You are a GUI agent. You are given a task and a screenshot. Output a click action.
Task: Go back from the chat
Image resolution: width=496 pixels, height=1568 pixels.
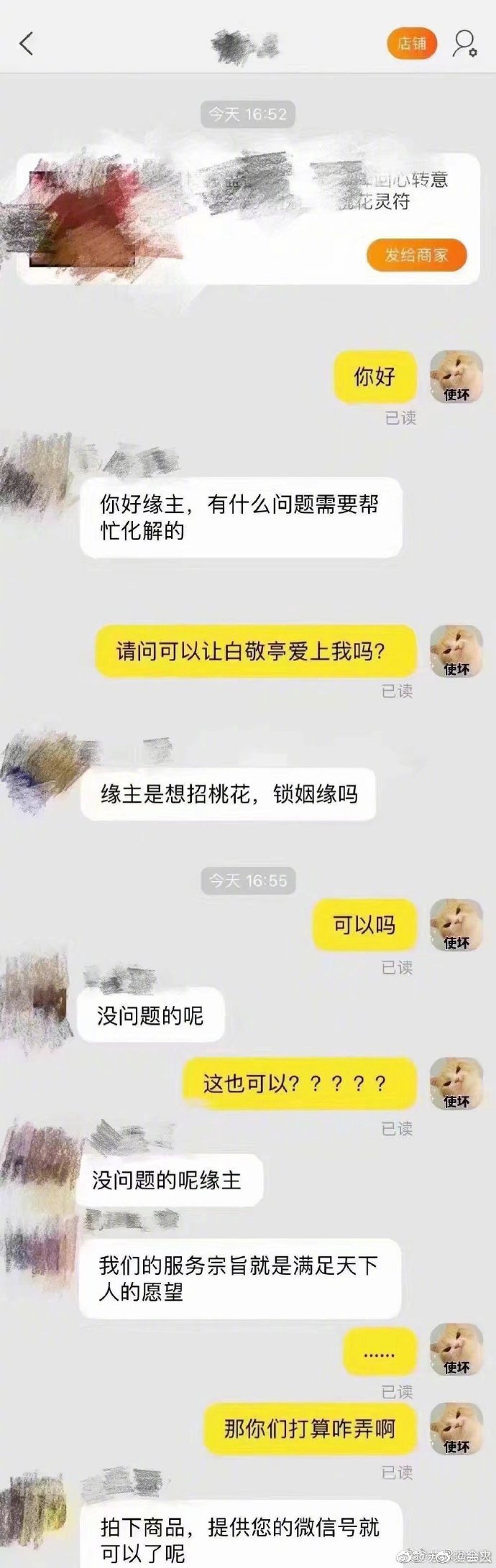pos(27,44)
